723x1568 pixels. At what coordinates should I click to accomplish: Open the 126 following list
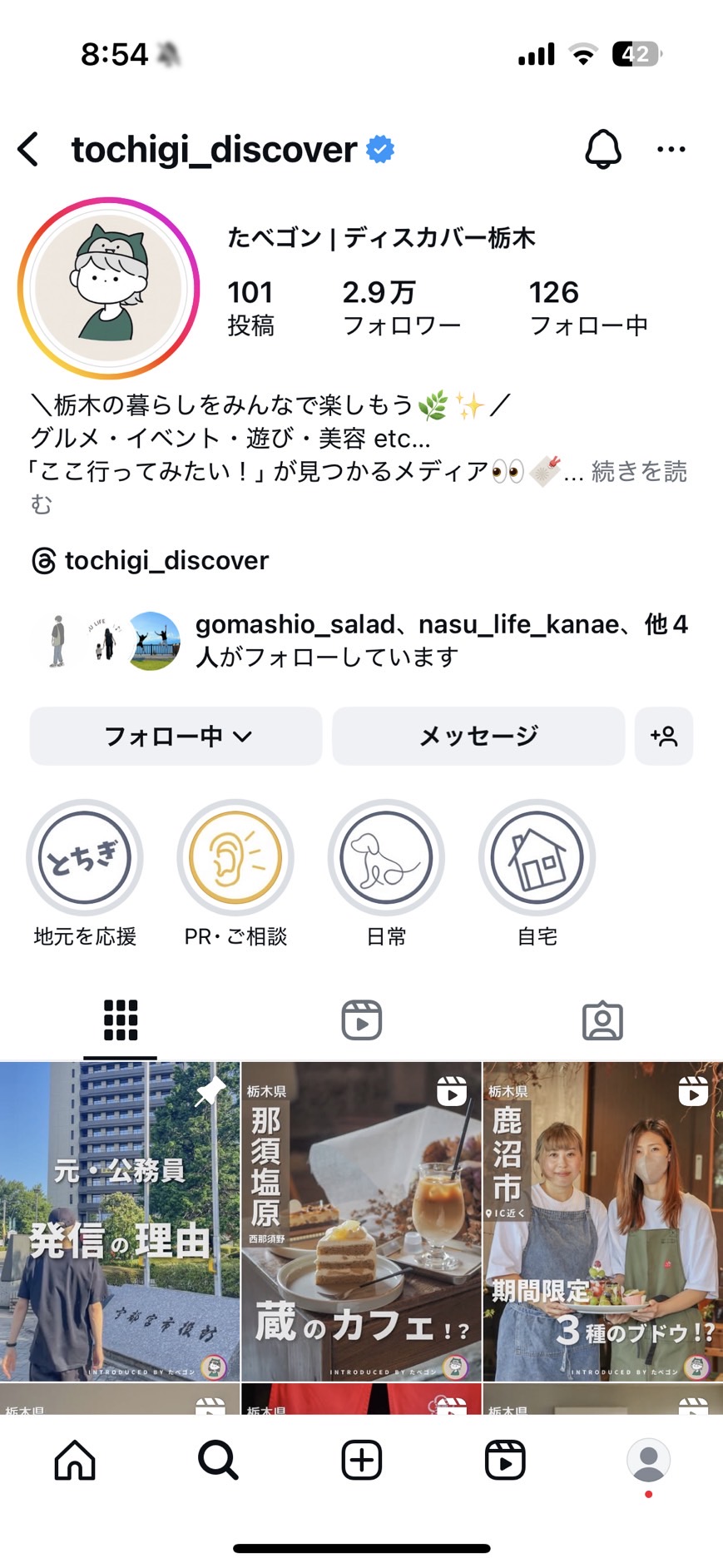[587, 308]
